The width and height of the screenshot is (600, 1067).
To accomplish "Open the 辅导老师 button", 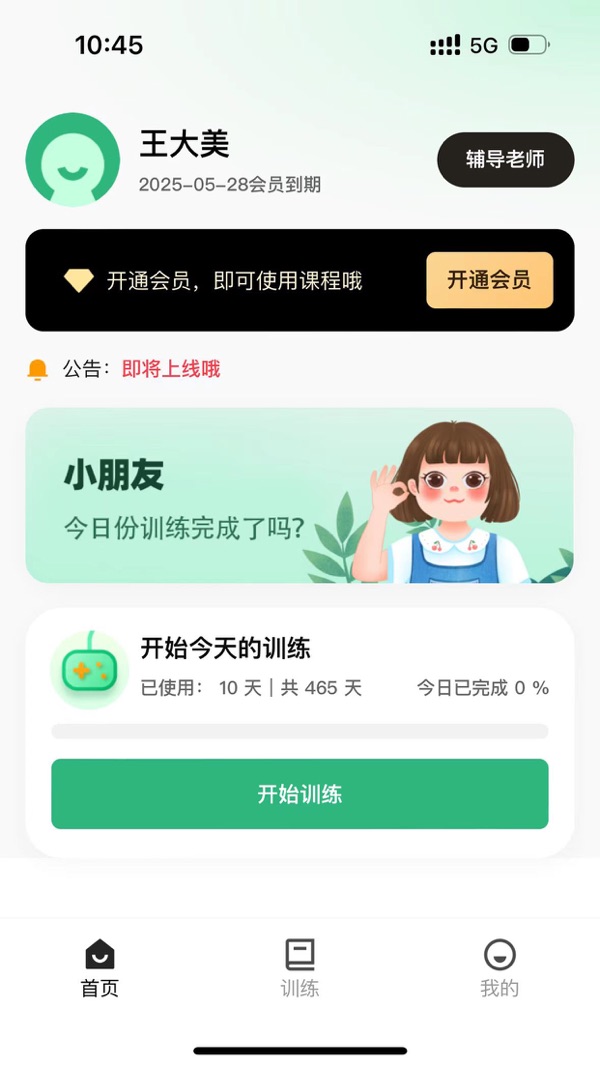I will [x=505, y=160].
